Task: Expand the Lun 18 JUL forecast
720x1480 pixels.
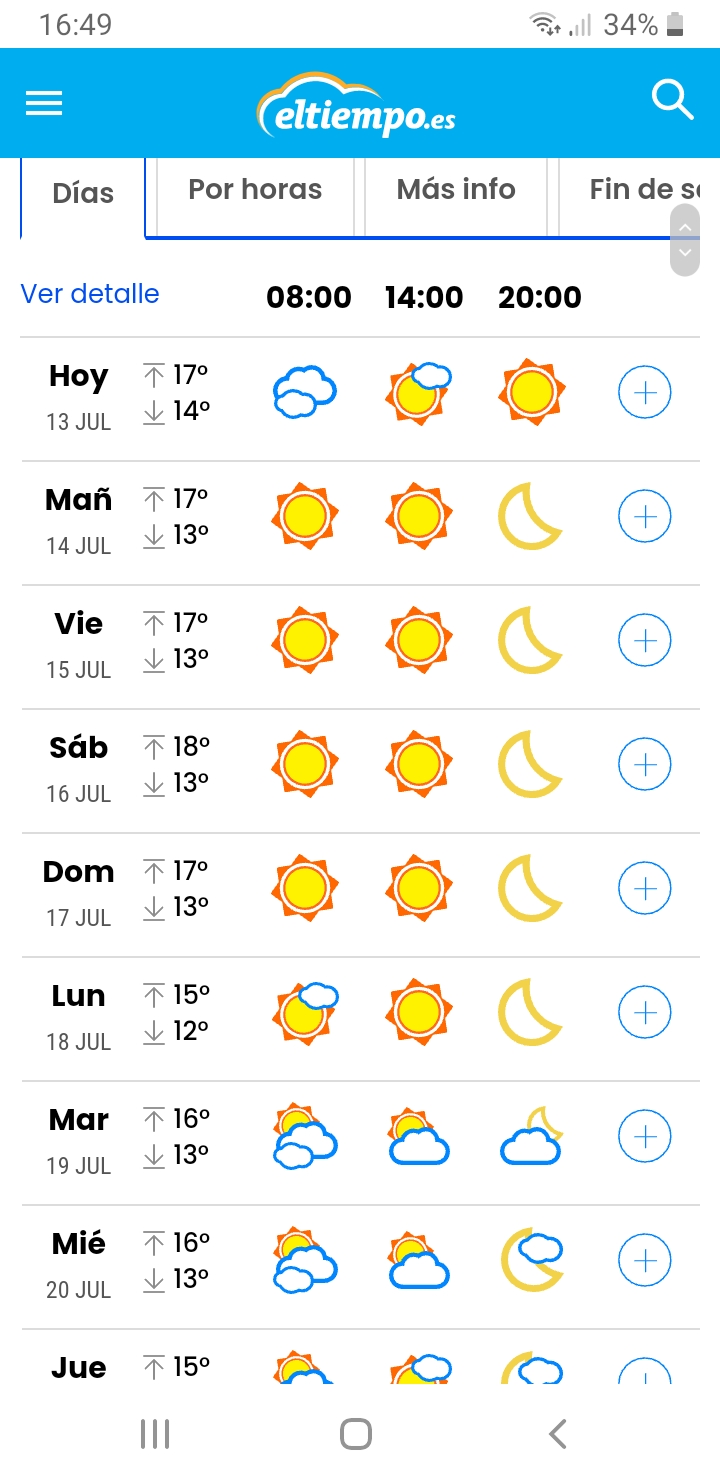Action: 645,1013
